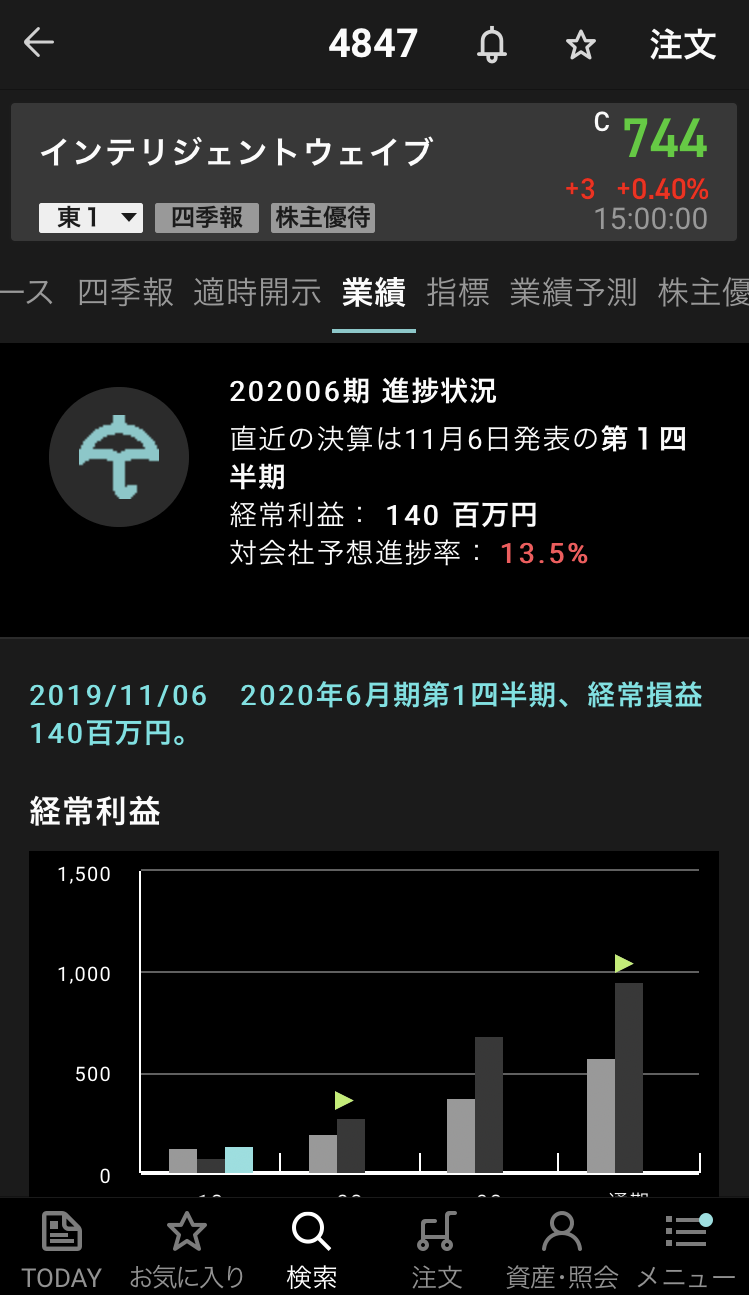The image size is (749, 1295).
Task: Switch to the 適時開示 tab
Action: point(257,293)
